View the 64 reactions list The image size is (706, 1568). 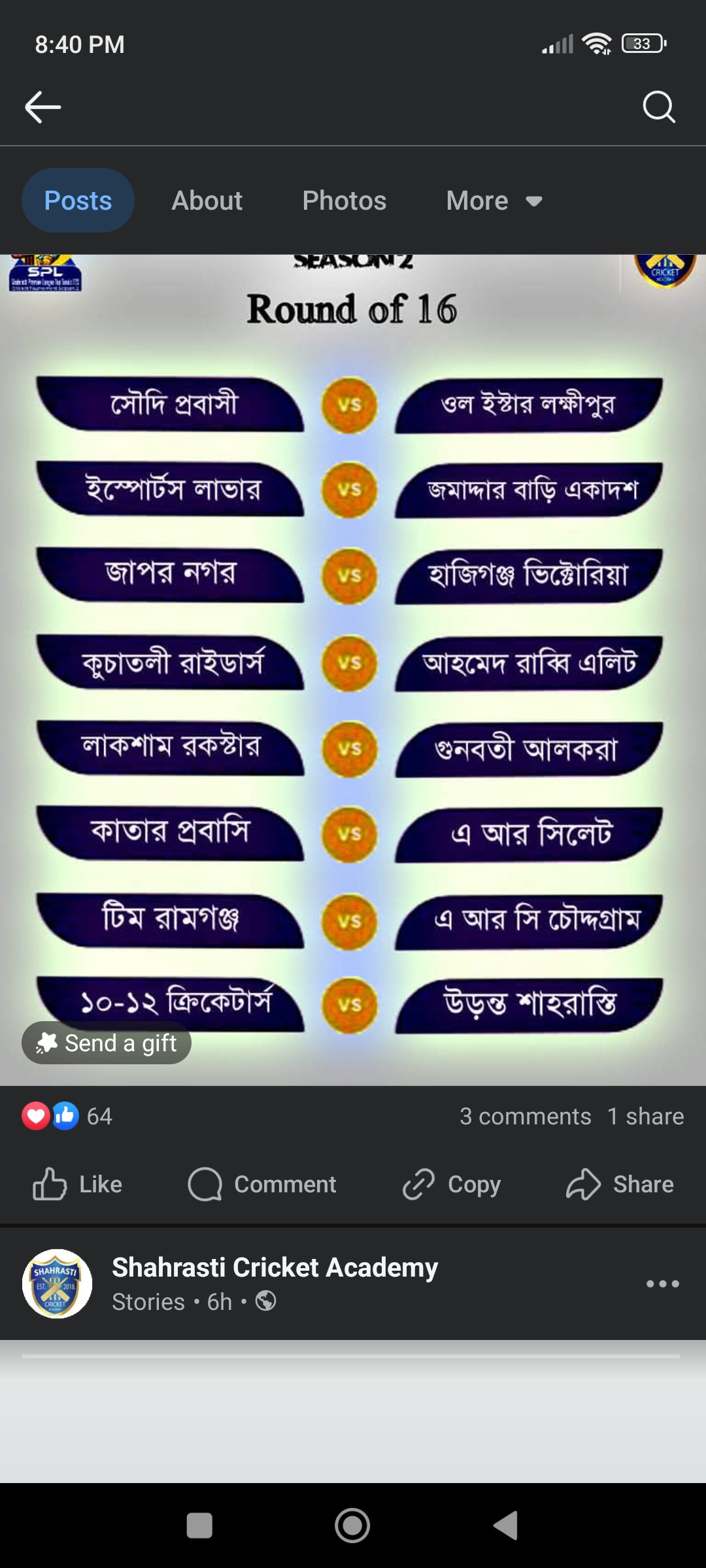(x=67, y=1116)
